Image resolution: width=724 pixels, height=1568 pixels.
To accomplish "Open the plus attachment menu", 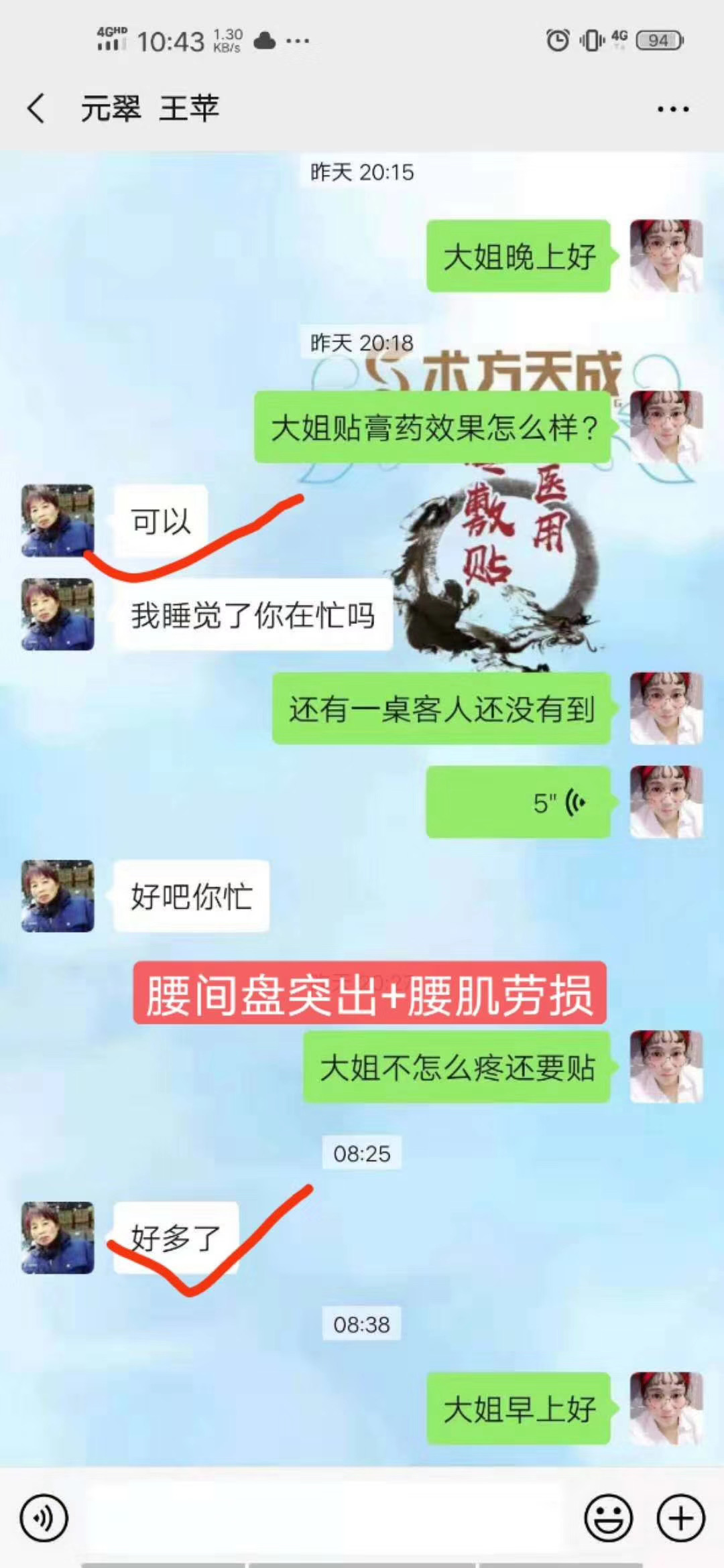I will click(680, 1518).
